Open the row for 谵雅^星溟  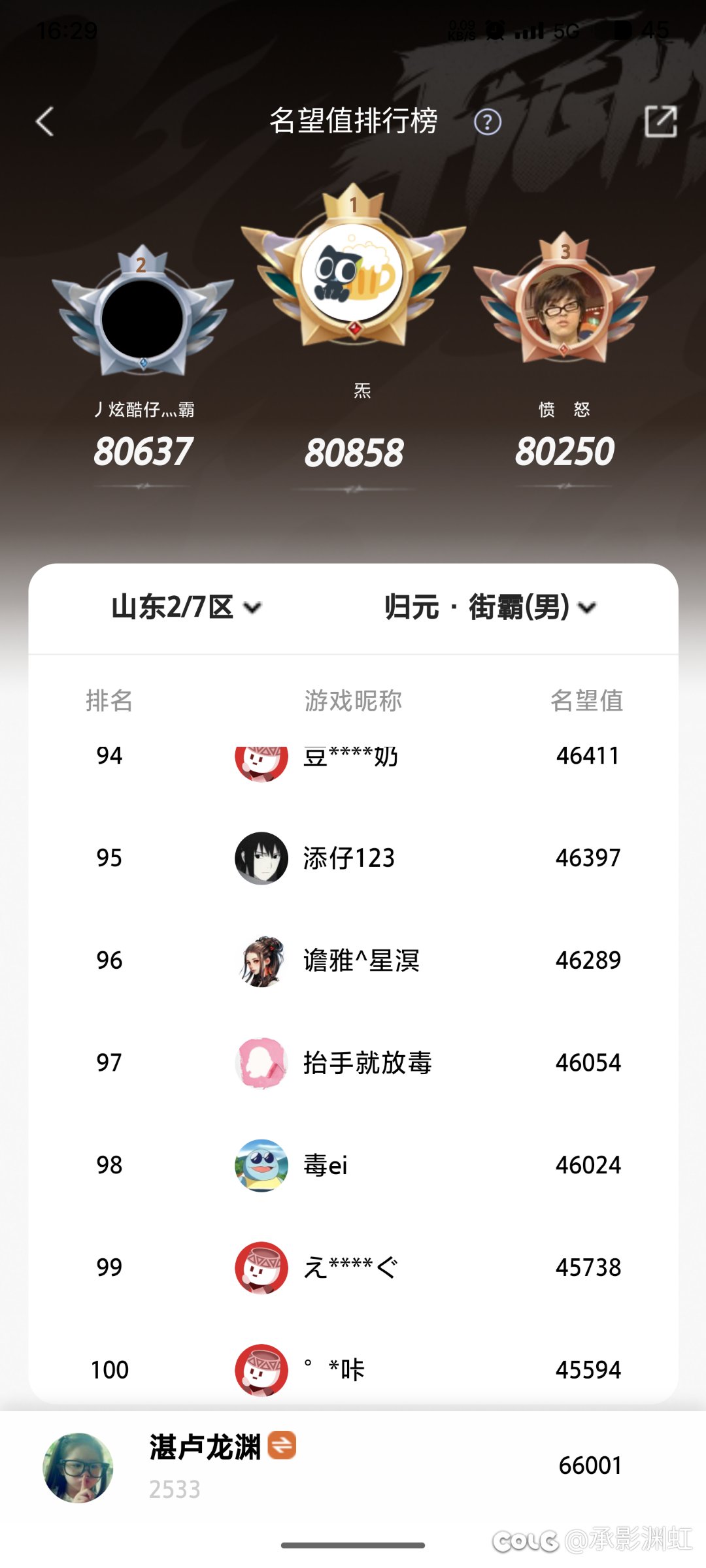[353, 960]
